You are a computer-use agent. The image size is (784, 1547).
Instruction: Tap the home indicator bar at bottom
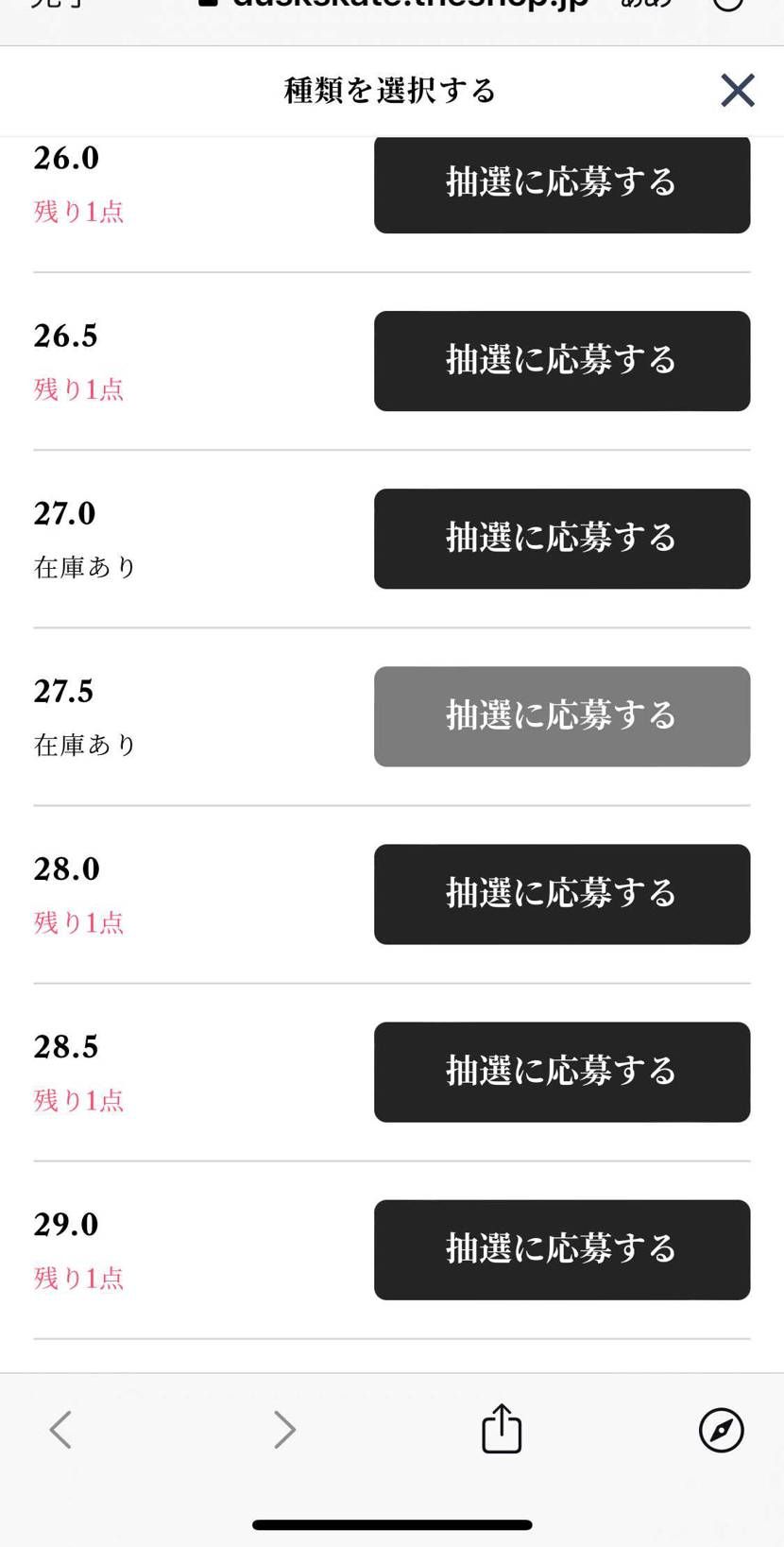391,1522
